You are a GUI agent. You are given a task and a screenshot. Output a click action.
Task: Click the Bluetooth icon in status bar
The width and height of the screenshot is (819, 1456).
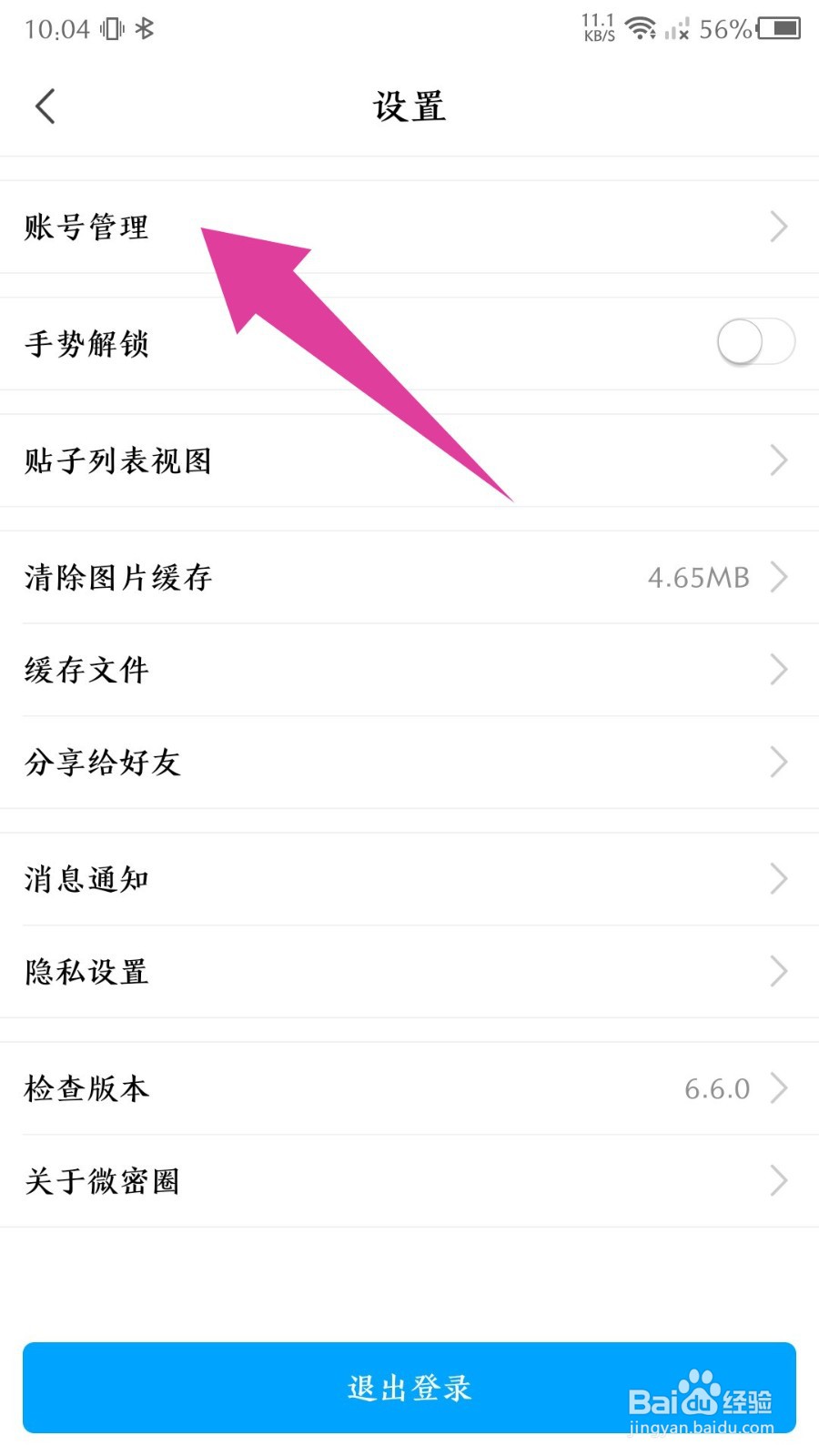pyautogui.click(x=146, y=27)
